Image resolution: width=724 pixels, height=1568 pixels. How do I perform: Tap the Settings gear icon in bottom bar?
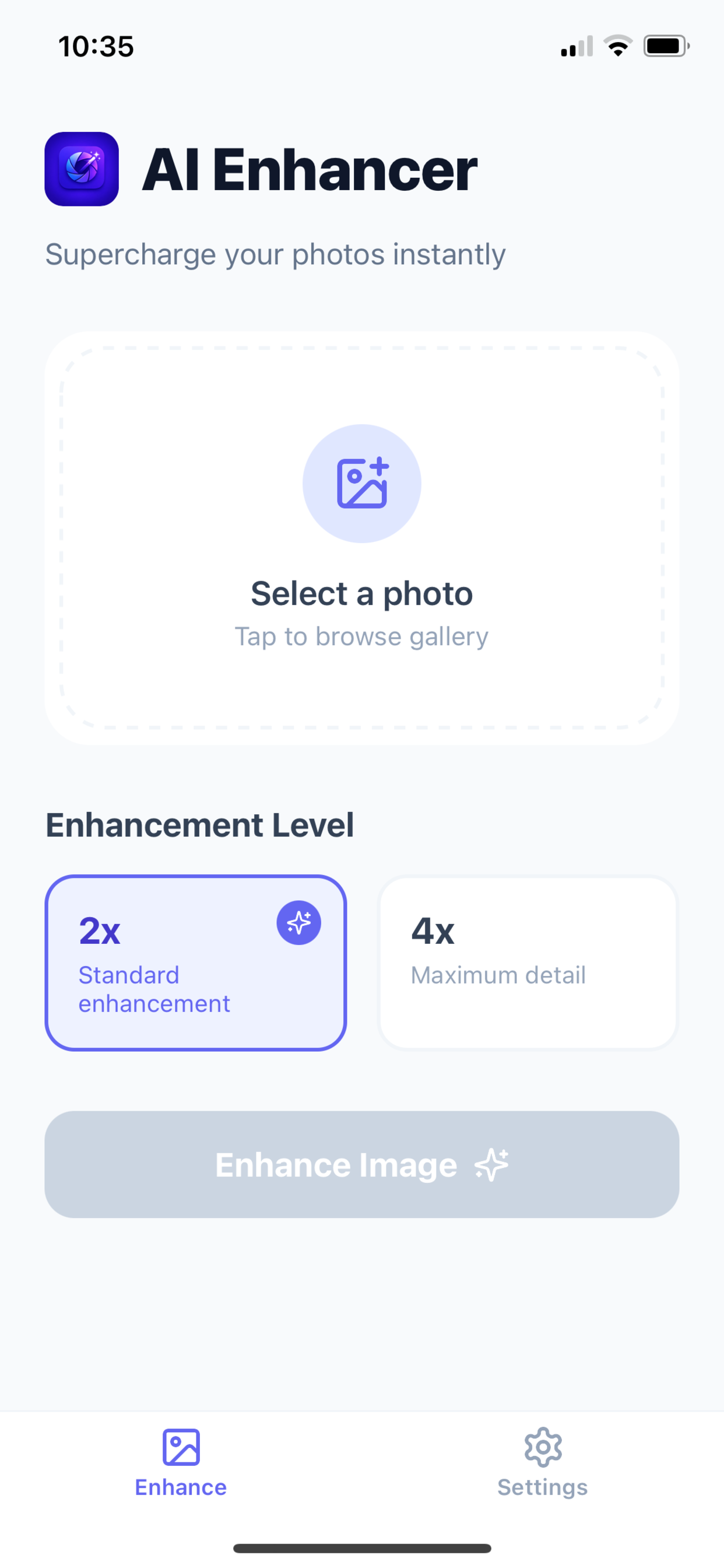[x=543, y=1447]
